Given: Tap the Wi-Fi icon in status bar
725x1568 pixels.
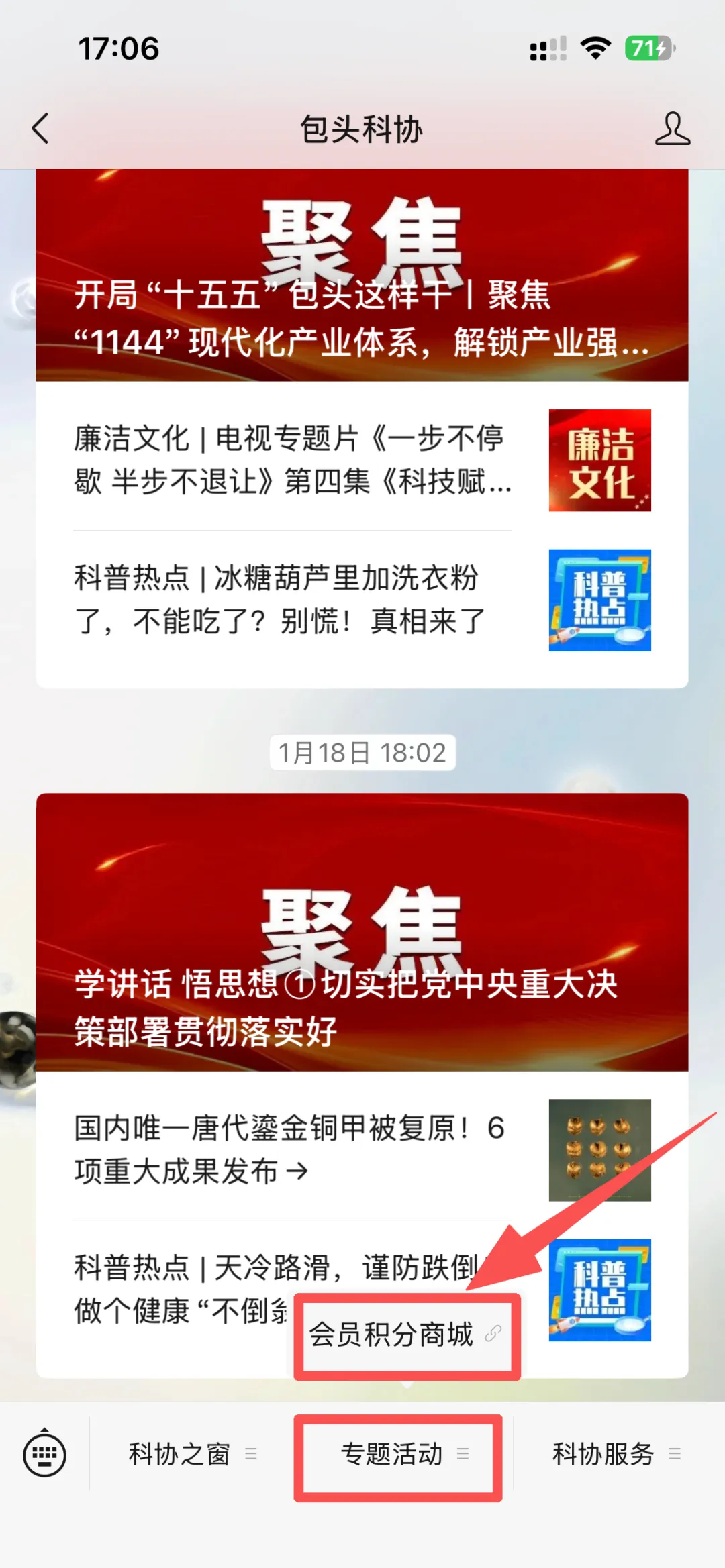Looking at the screenshot, I should tap(595, 47).
